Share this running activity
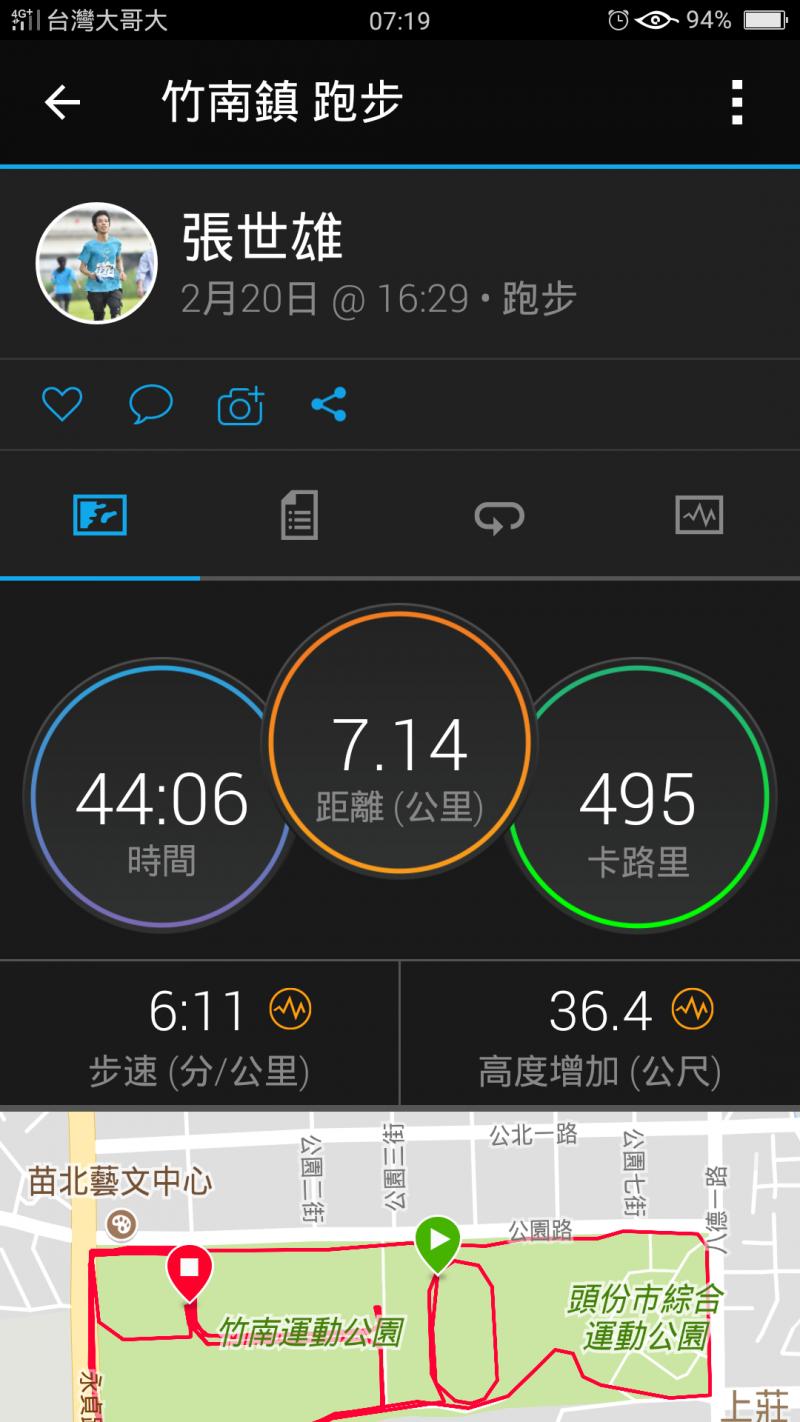This screenshot has width=800, height=1422. pyautogui.click(x=328, y=404)
